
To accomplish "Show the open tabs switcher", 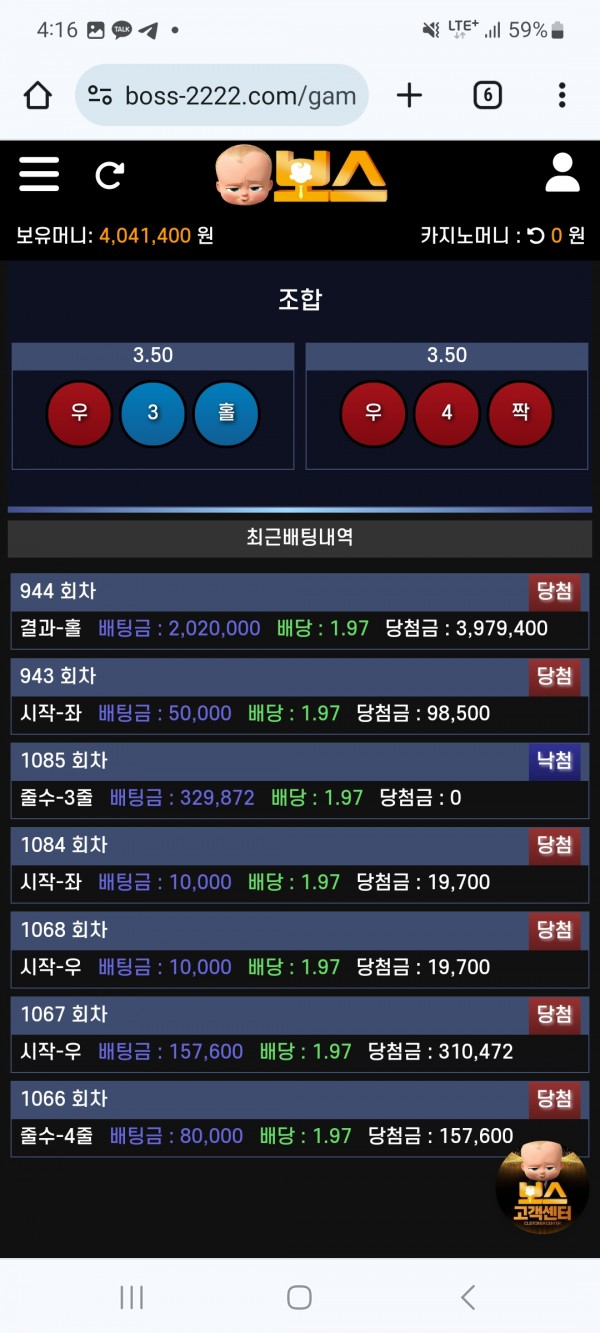I will [487, 96].
